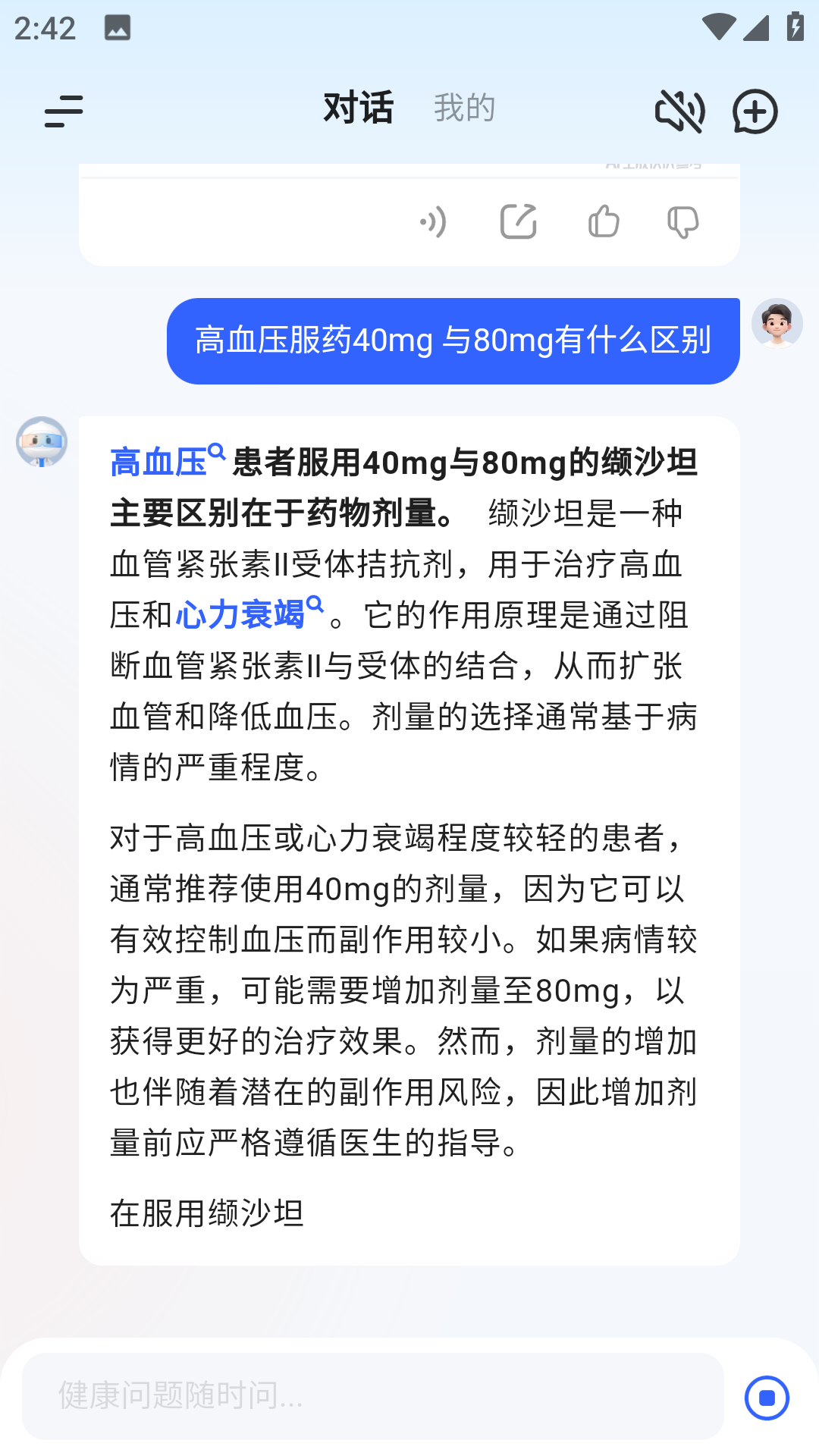Like the previous answer
Viewport: 819px width, 1456px height.
point(604,222)
